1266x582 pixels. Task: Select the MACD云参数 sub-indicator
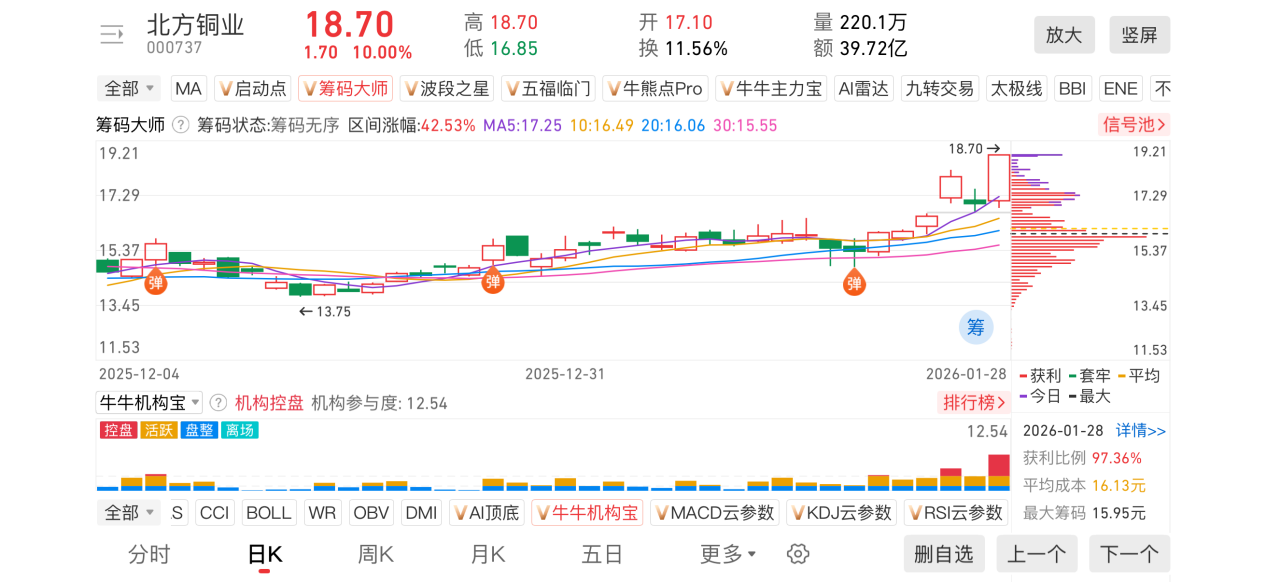(714, 513)
